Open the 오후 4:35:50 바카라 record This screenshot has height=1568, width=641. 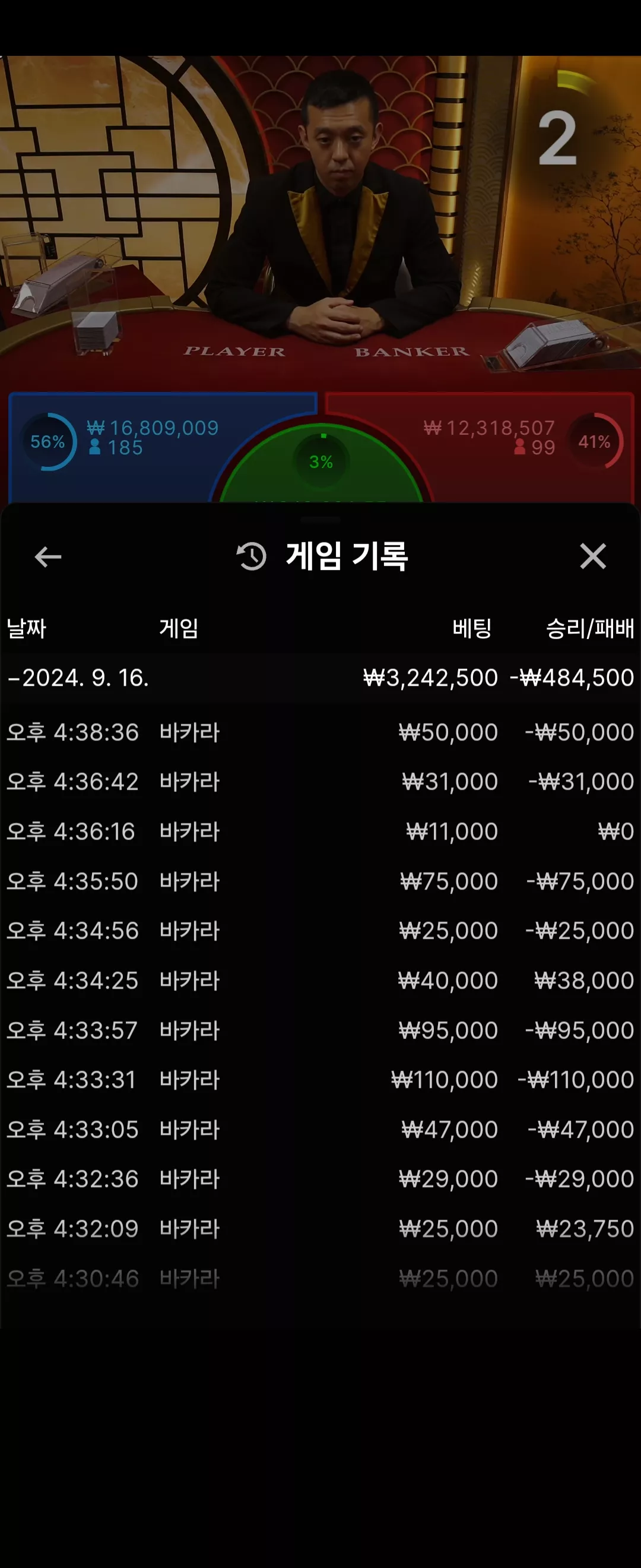[x=320, y=881]
